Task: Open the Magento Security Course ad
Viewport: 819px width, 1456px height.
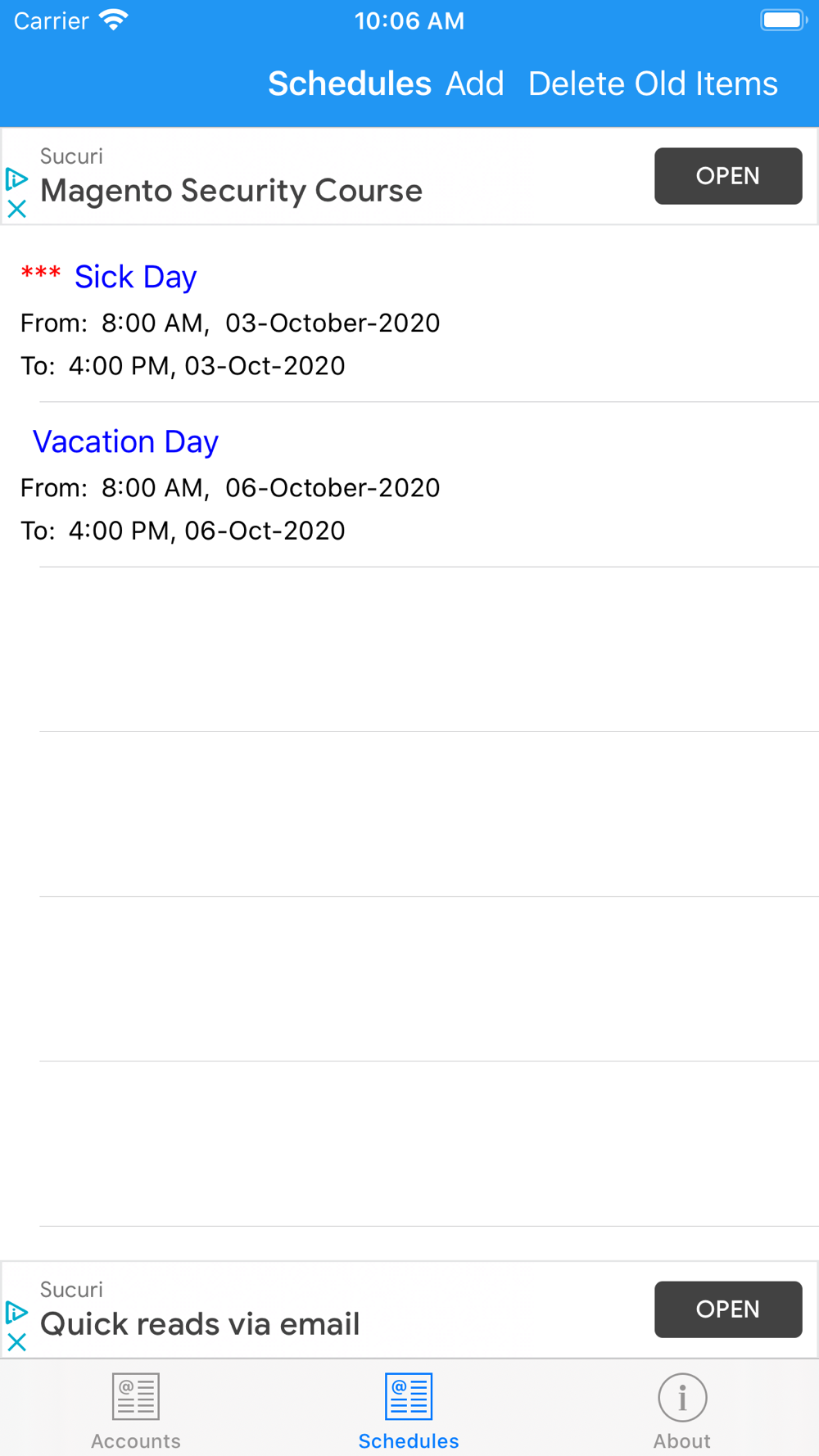Action: pos(727,176)
